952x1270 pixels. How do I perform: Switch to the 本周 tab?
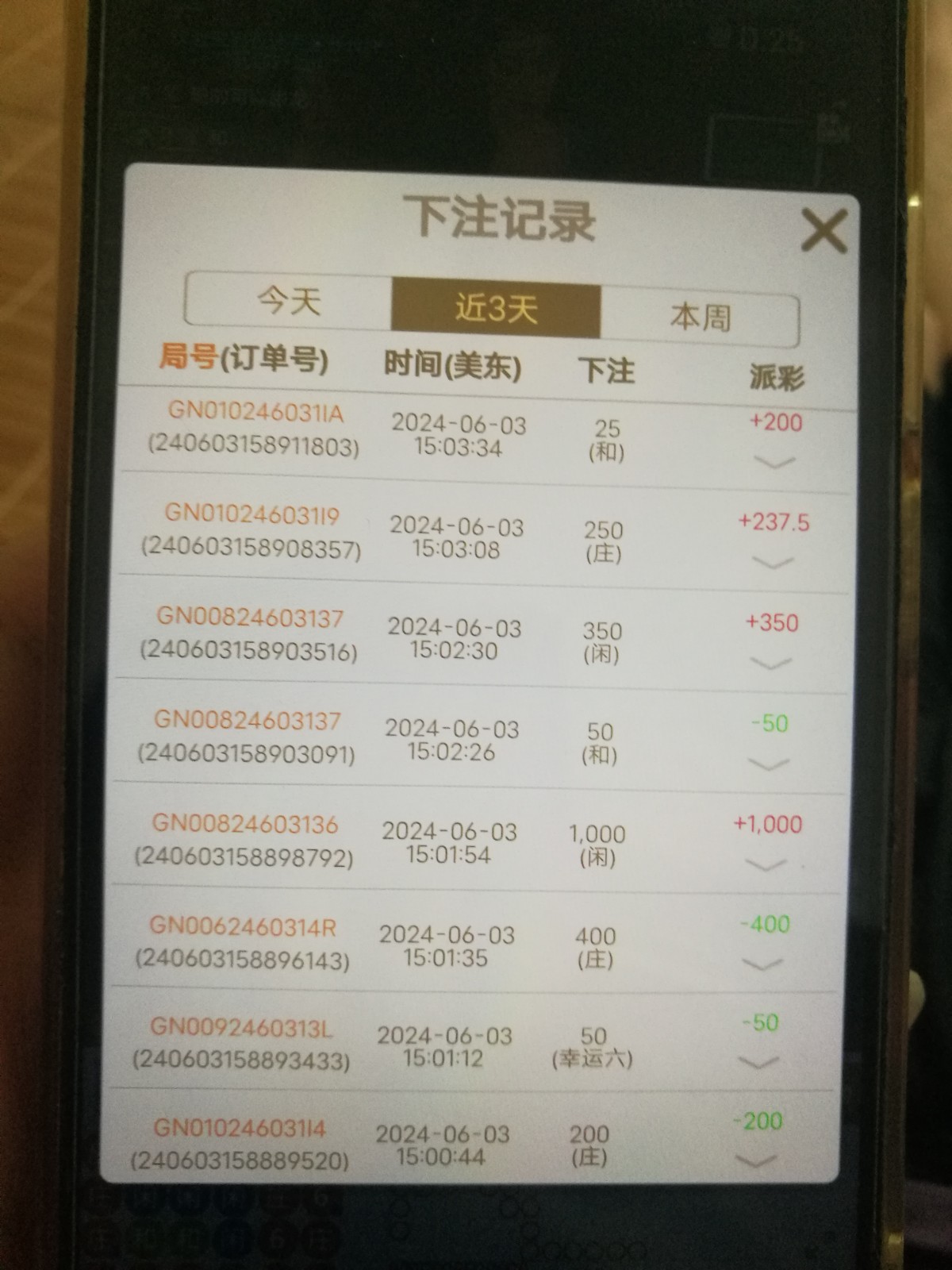coord(700,317)
